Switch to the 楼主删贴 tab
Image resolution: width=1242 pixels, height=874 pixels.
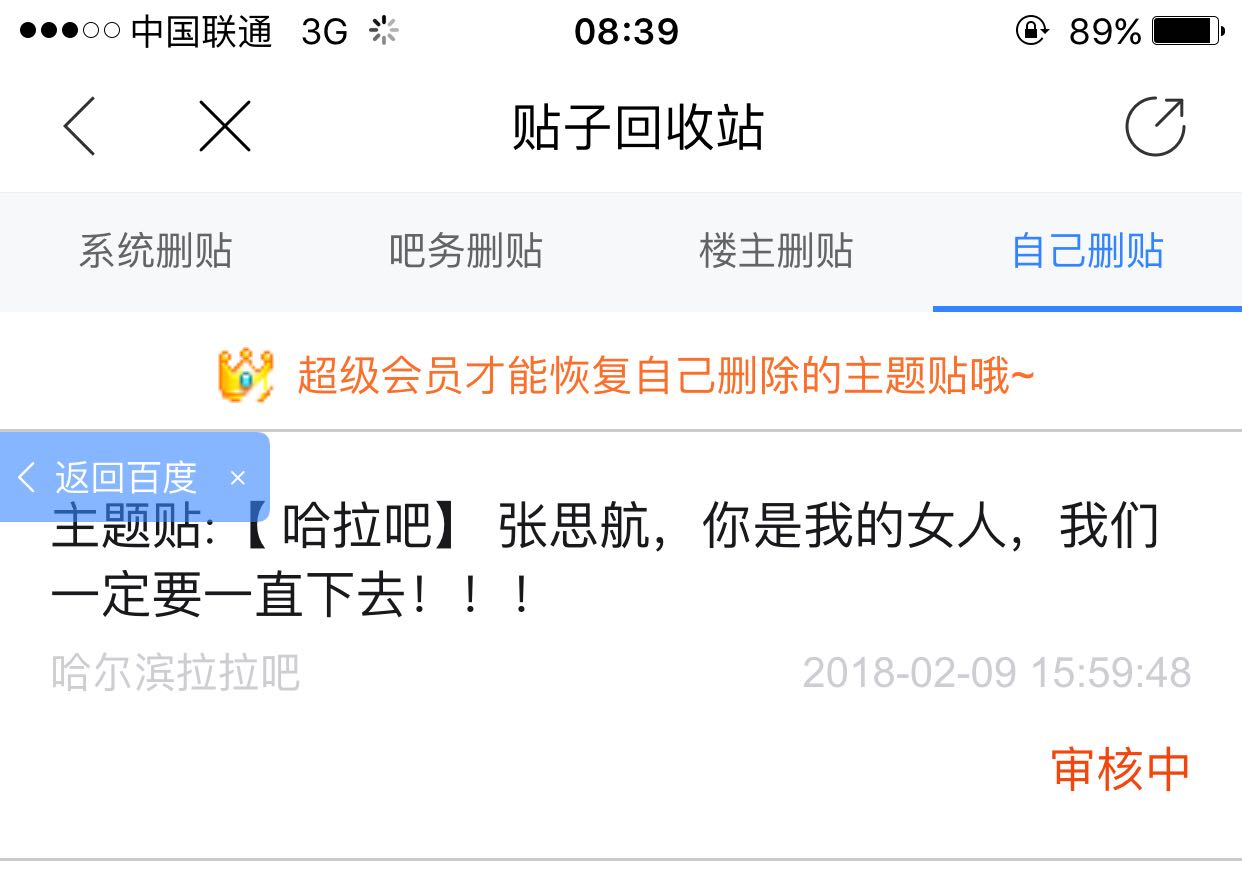click(776, 251)
